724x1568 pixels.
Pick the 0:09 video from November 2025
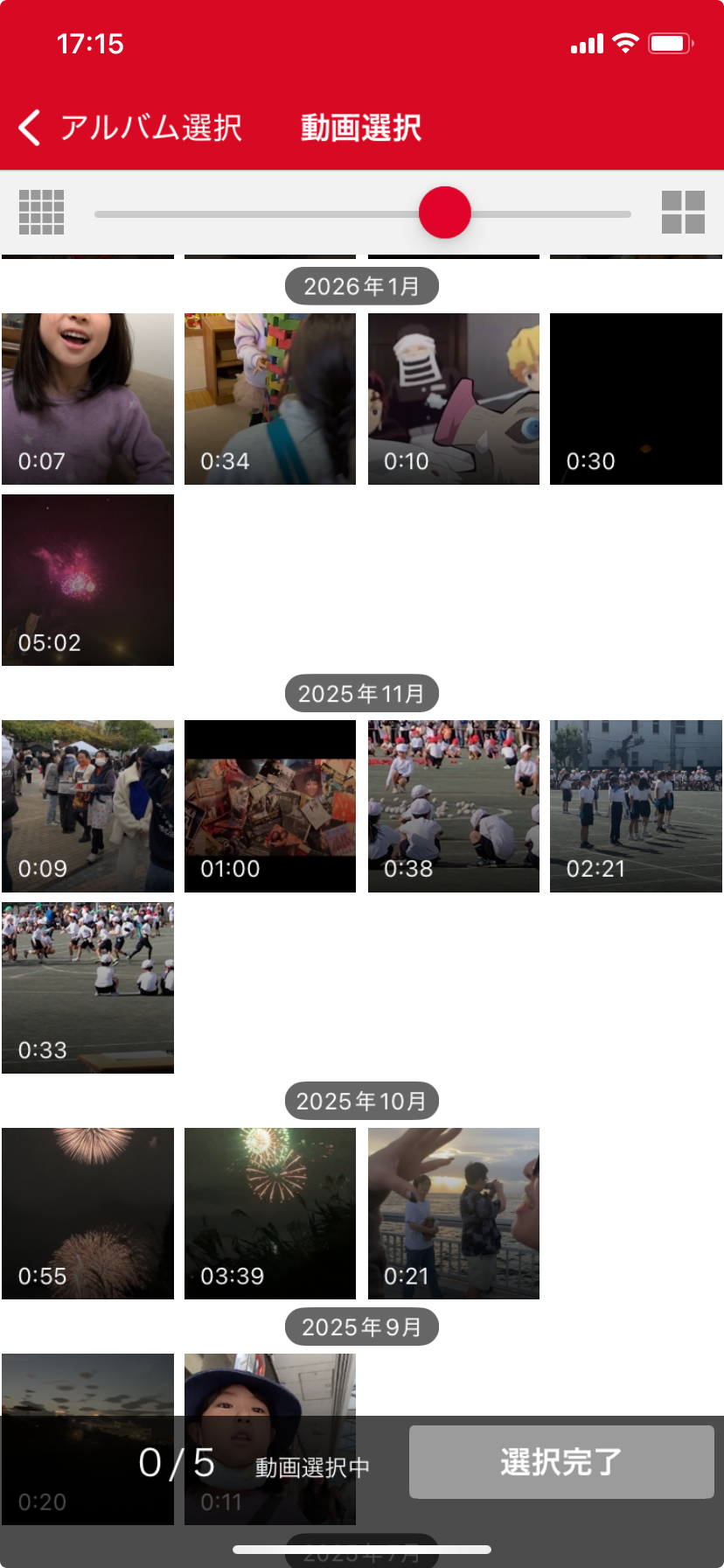click(x=87, y=806)
